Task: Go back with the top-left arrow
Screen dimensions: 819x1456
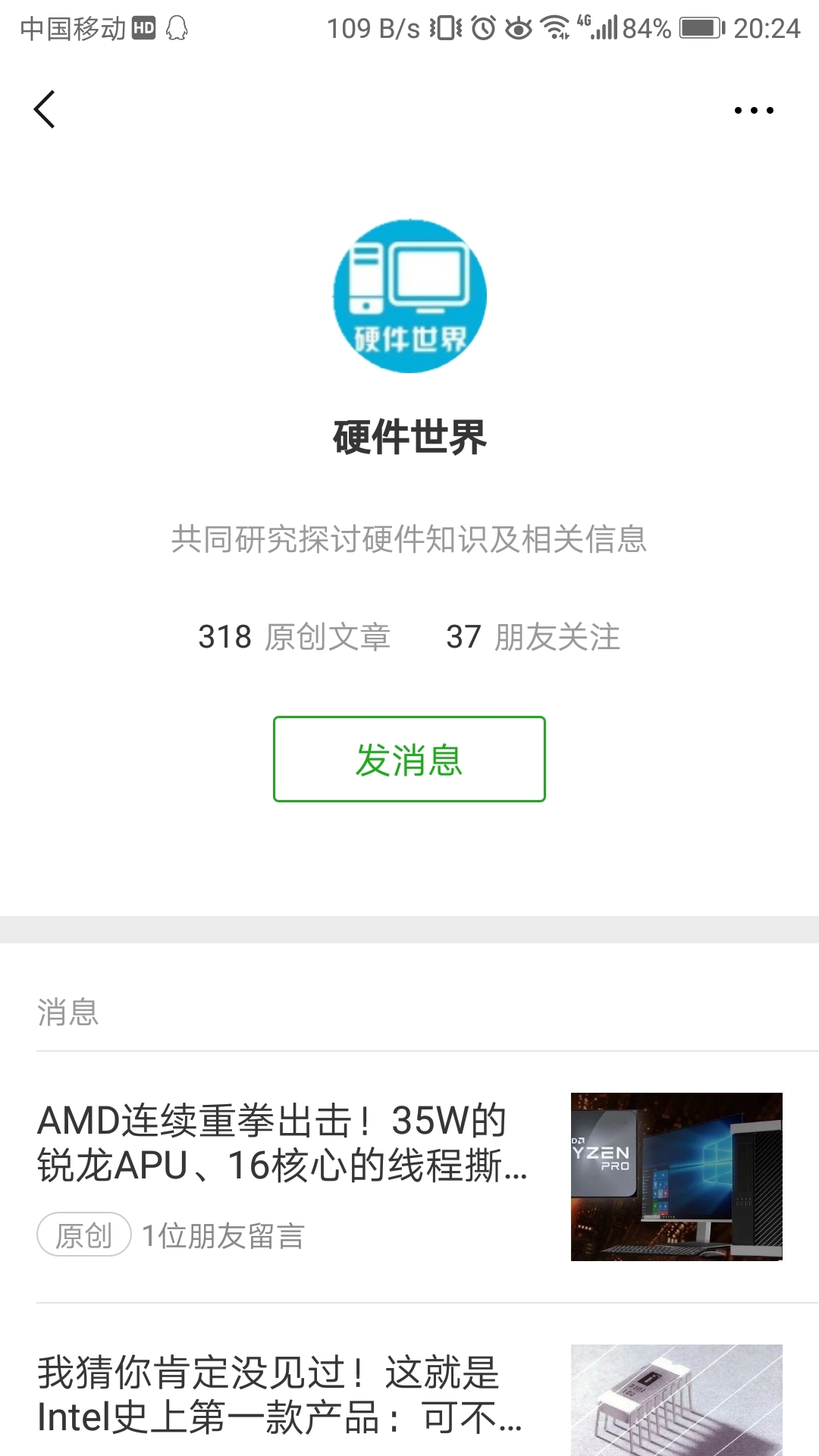Action: [x=45, y=110]
